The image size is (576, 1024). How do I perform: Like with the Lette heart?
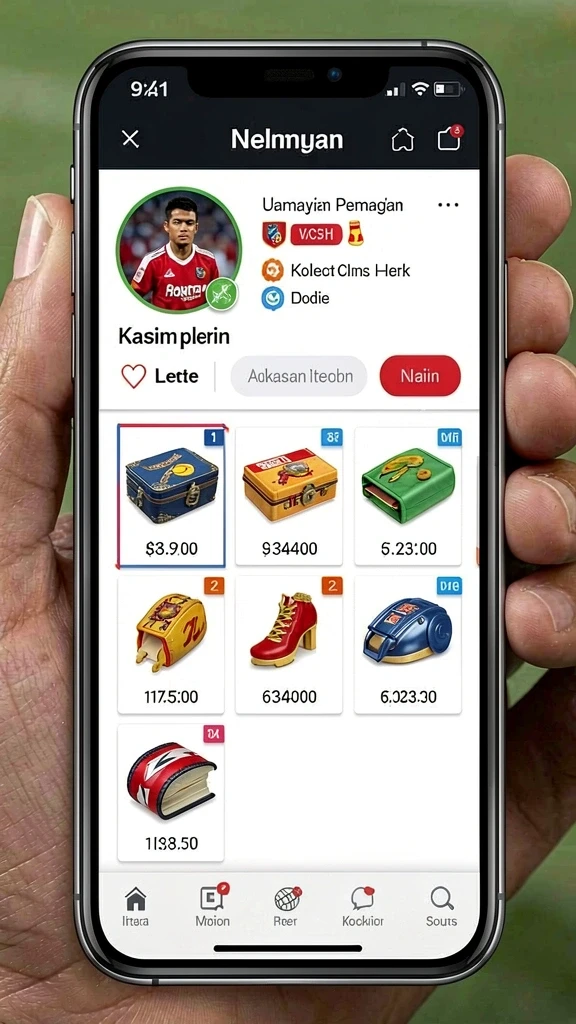pyautogui.click(x=159, y=376)
